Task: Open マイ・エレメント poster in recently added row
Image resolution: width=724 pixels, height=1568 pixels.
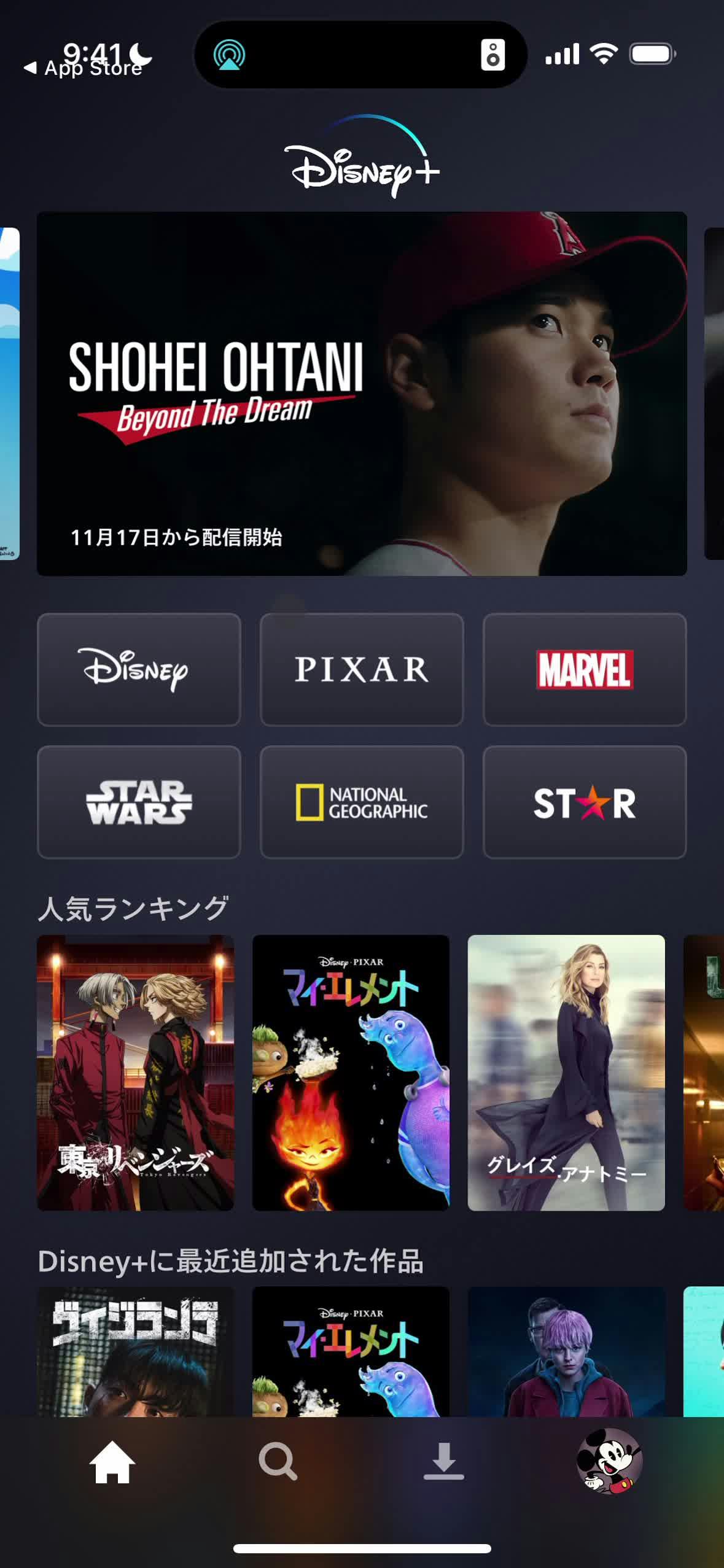Action: click(x=351, y=1351)
